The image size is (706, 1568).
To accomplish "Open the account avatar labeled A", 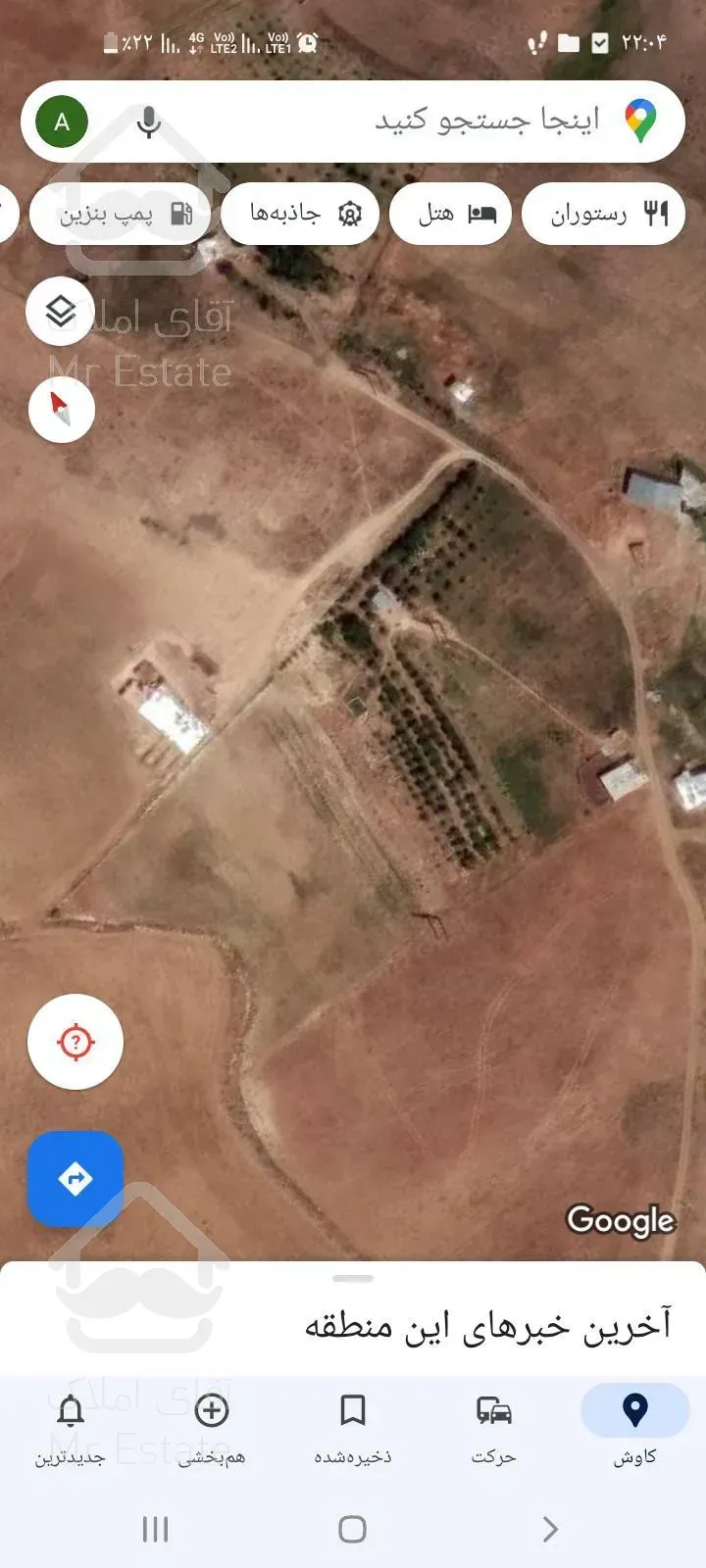I will [x=62, y=122].
